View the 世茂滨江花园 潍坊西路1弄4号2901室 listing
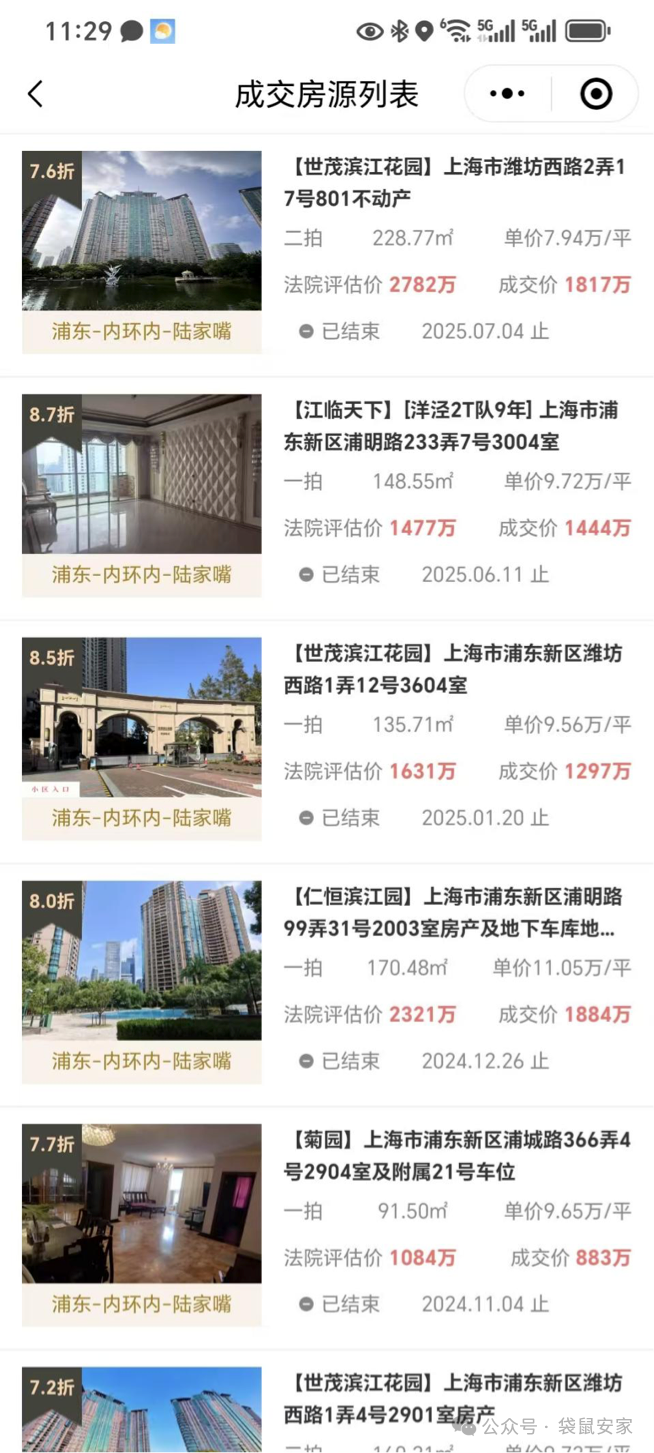The width and height of the screenshot is (654, 1453). pyautogui.click(x=456, y=1398)
